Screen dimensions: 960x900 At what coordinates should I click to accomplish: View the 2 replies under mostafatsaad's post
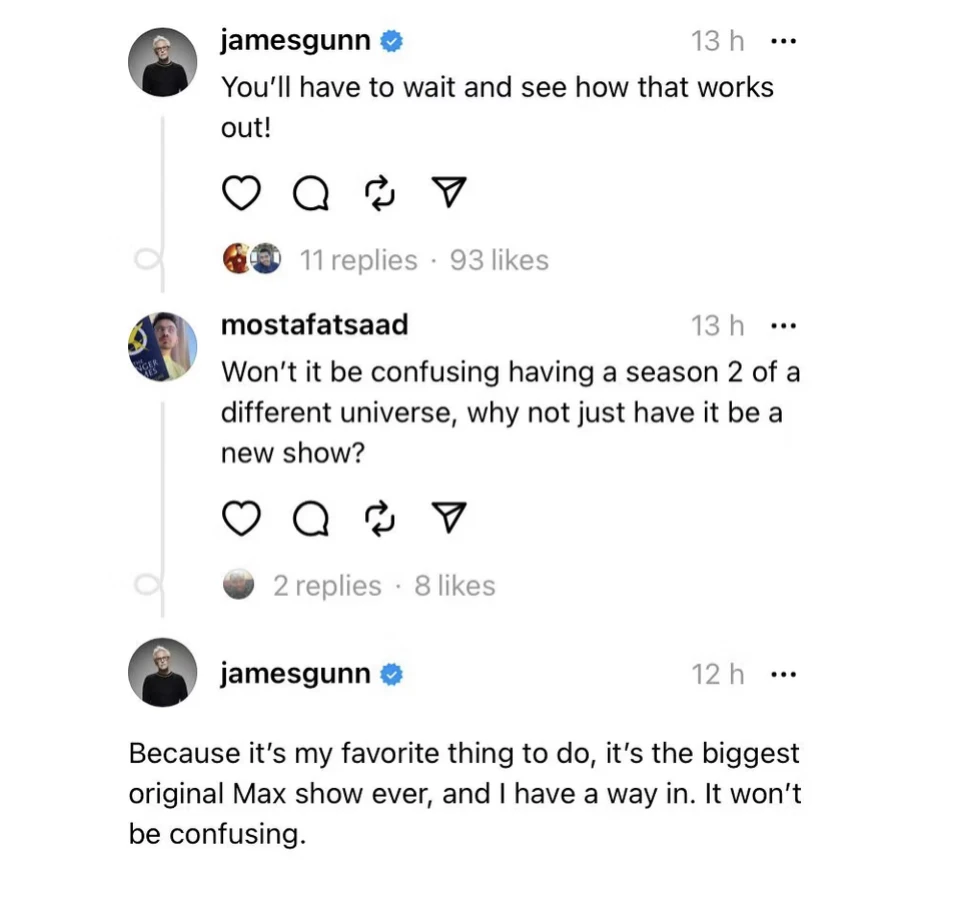[x=327, y=585]
